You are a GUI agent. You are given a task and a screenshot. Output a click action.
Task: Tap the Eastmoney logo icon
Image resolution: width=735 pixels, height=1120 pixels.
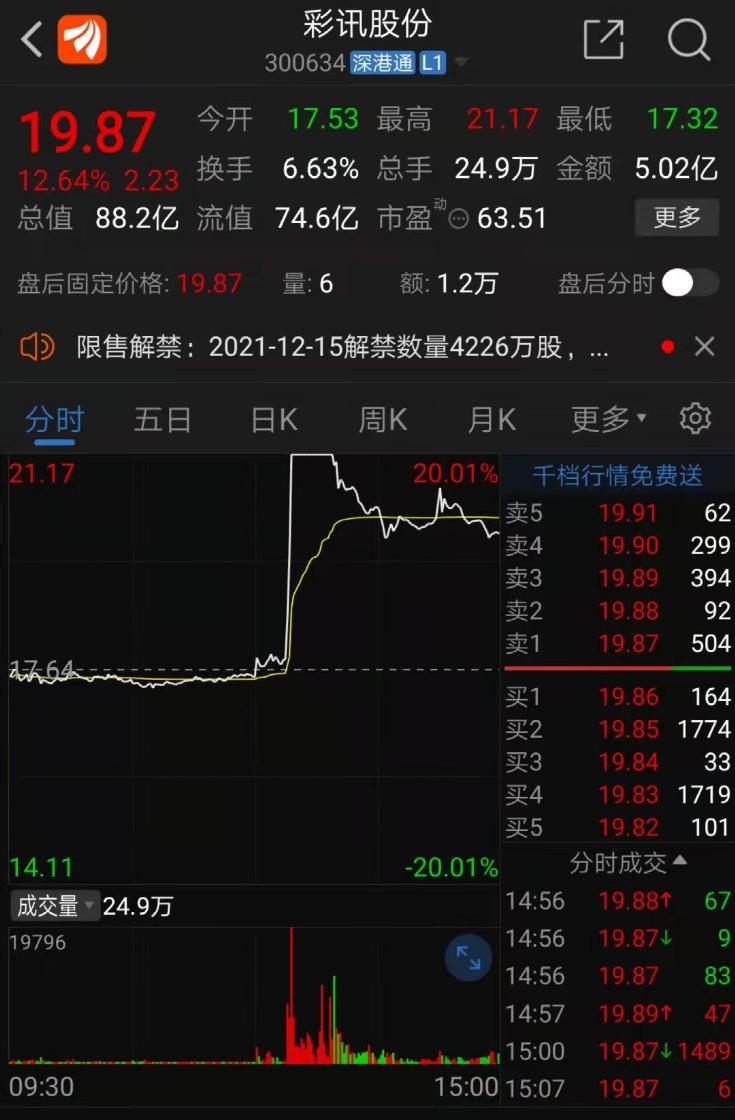[82, 37]
